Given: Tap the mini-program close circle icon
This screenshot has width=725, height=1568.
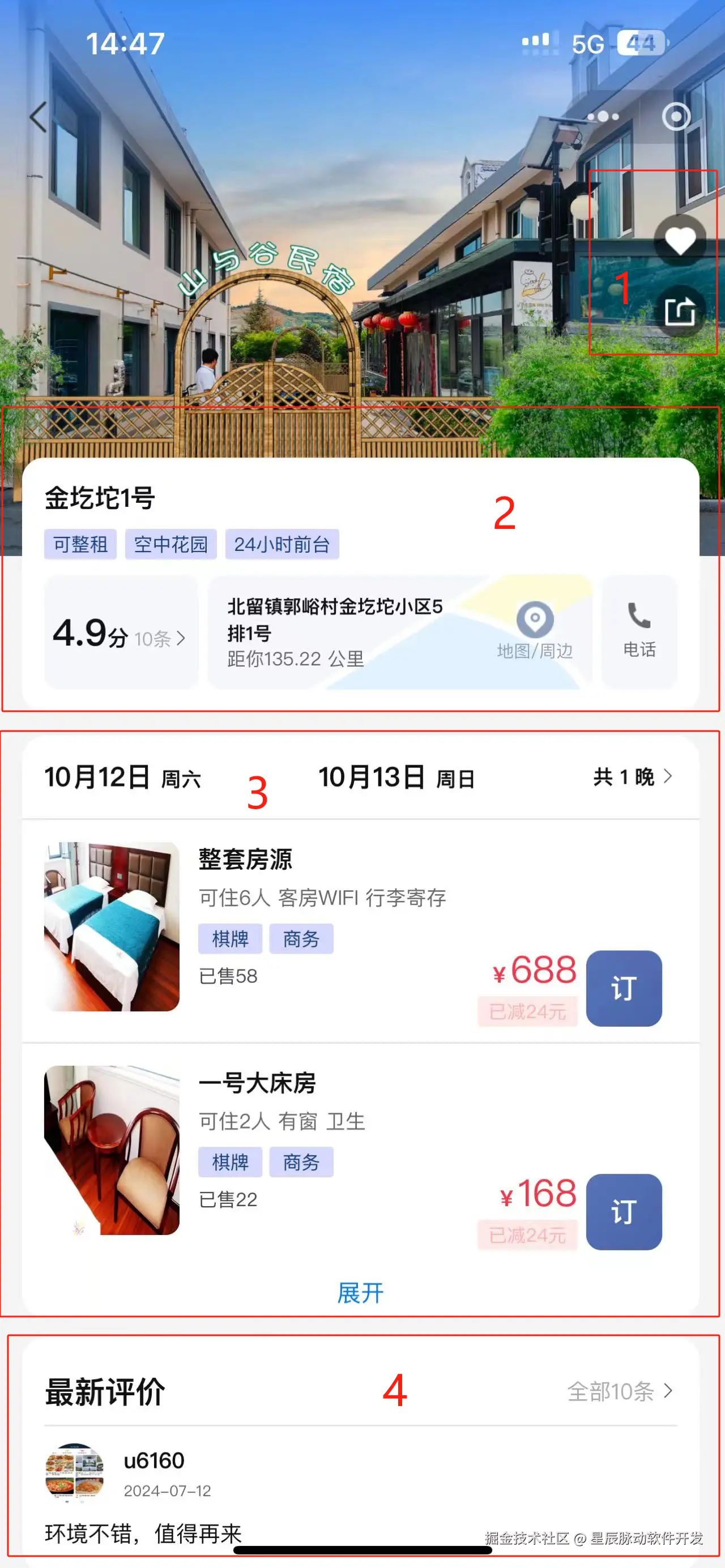Looking at the screenshot, I should (x=676, y=116).
